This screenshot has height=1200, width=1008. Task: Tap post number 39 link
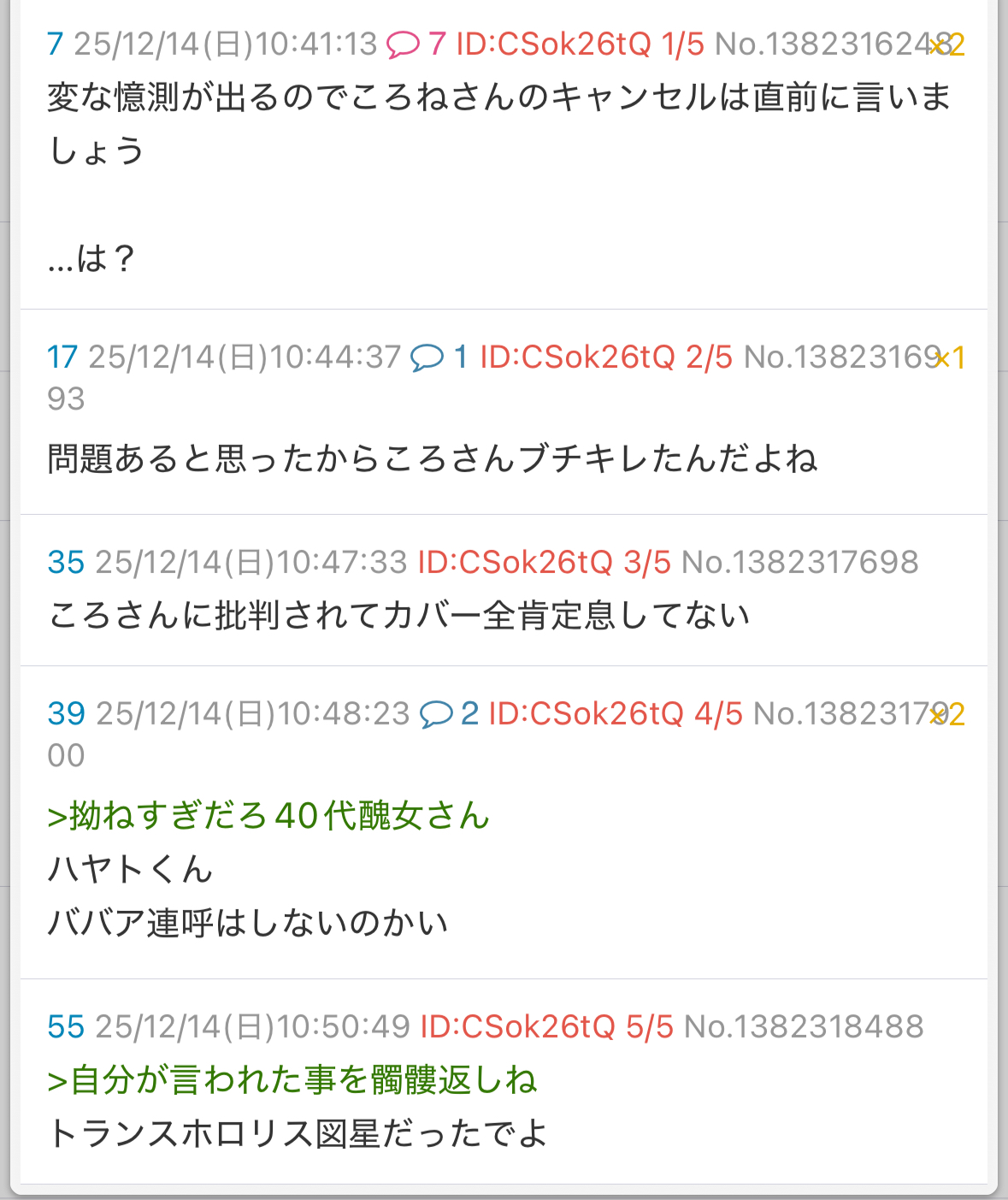tap(66, 713)
